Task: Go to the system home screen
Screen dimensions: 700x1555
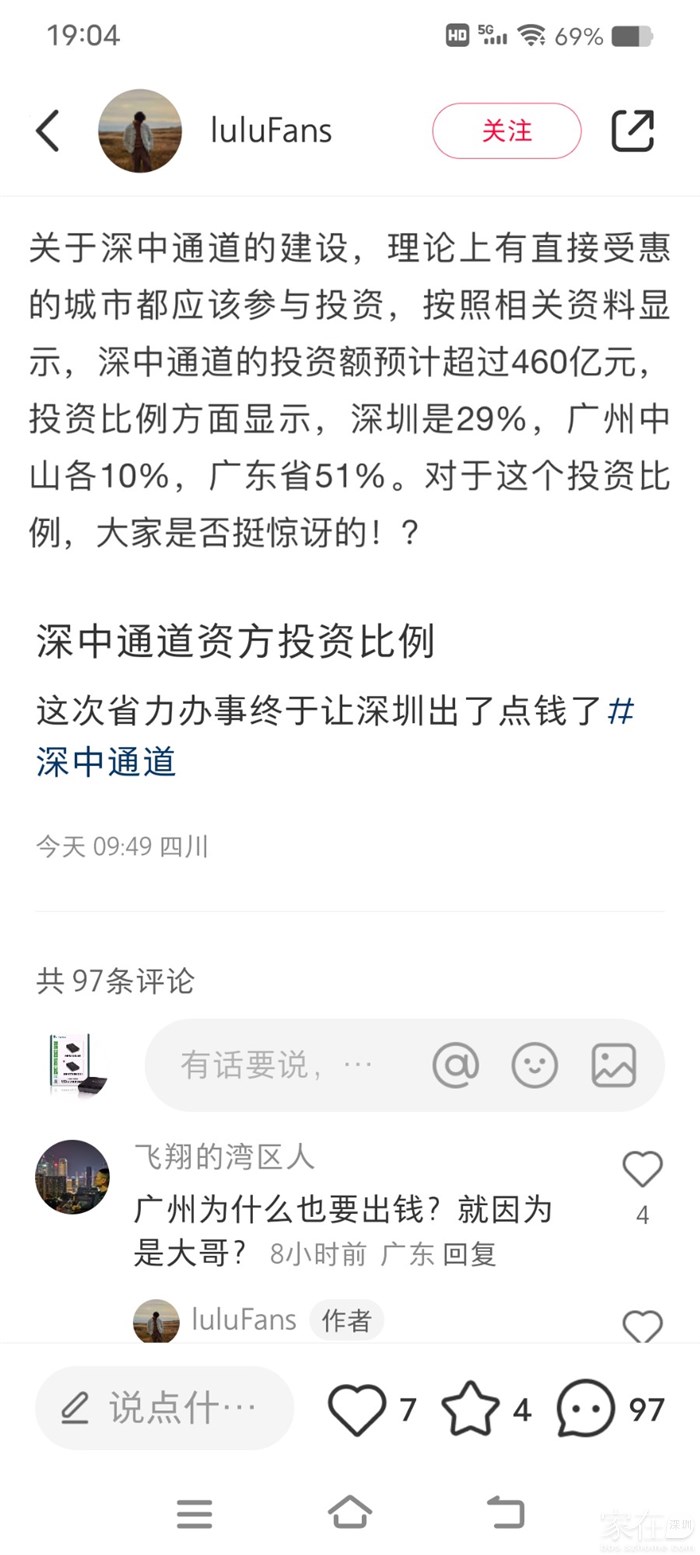Action: [350, 1513]
